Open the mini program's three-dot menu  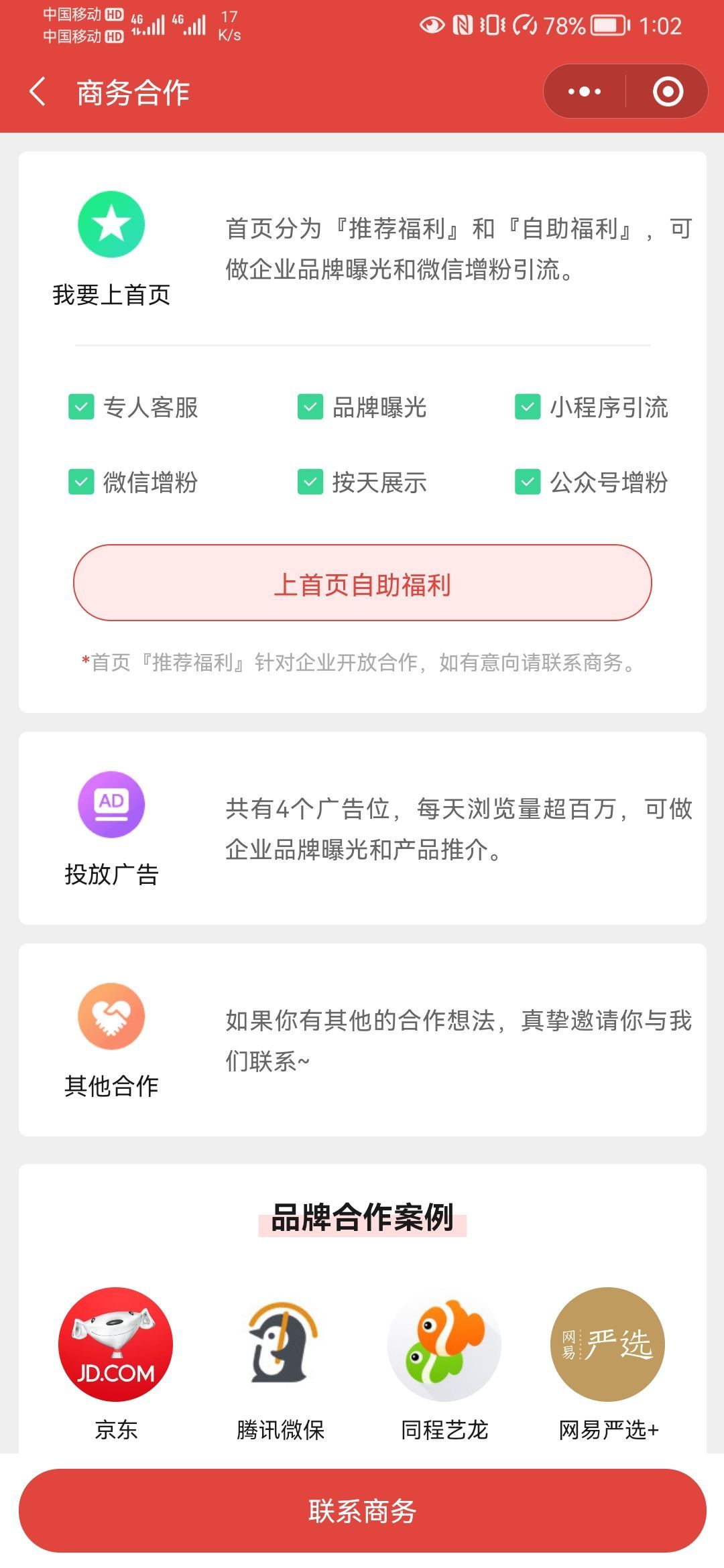click(x=585, y=92)
